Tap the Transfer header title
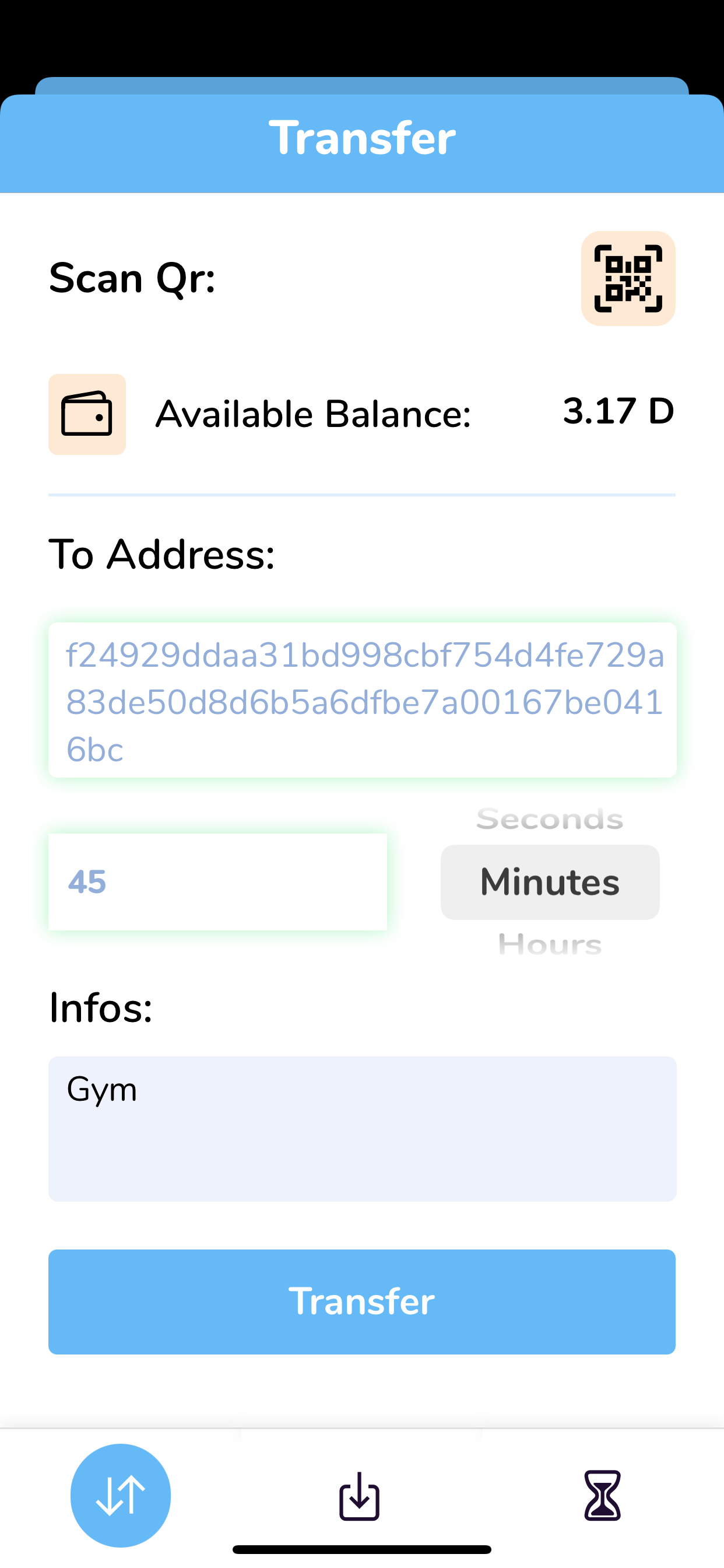The image size is (724, 1568). tap(361, 138)
